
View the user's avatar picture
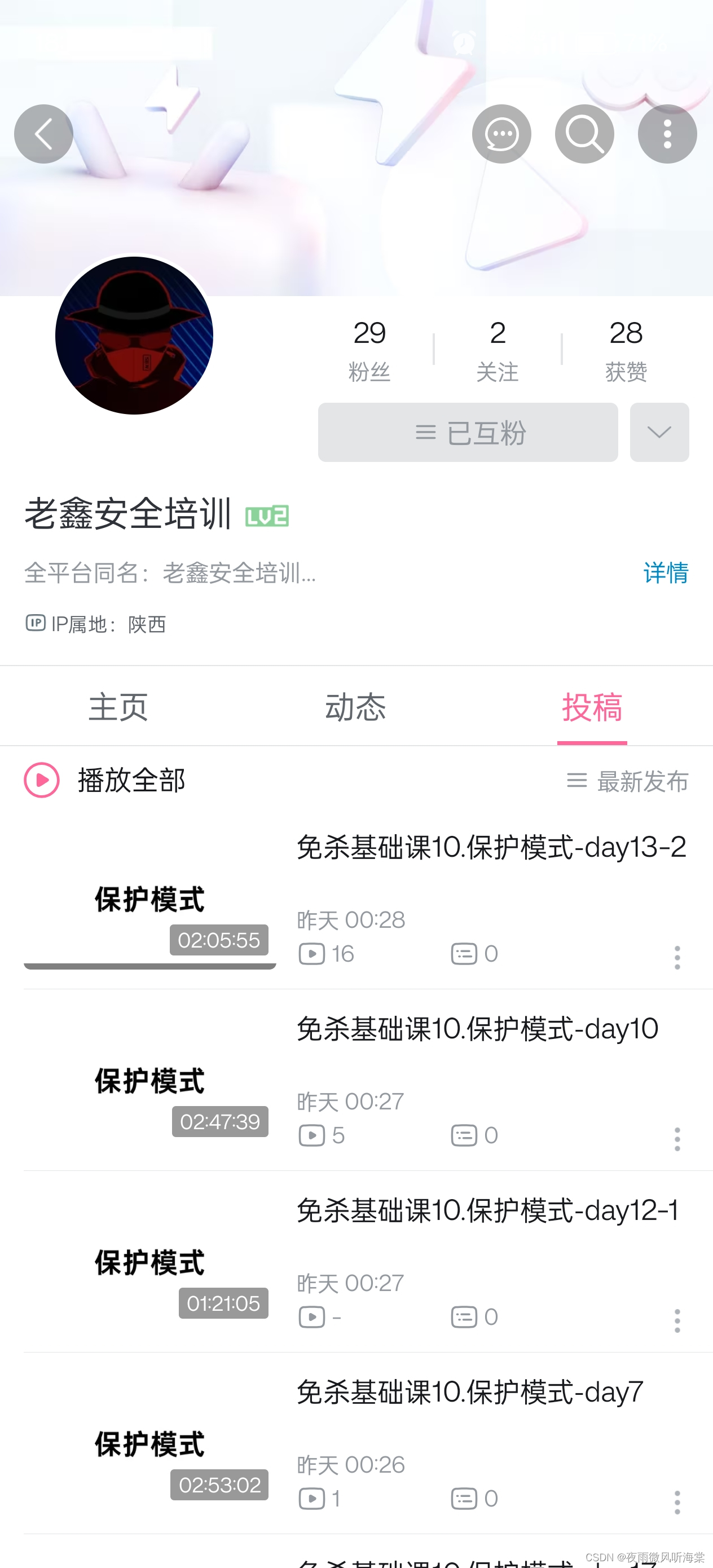[x=134, y=336]
